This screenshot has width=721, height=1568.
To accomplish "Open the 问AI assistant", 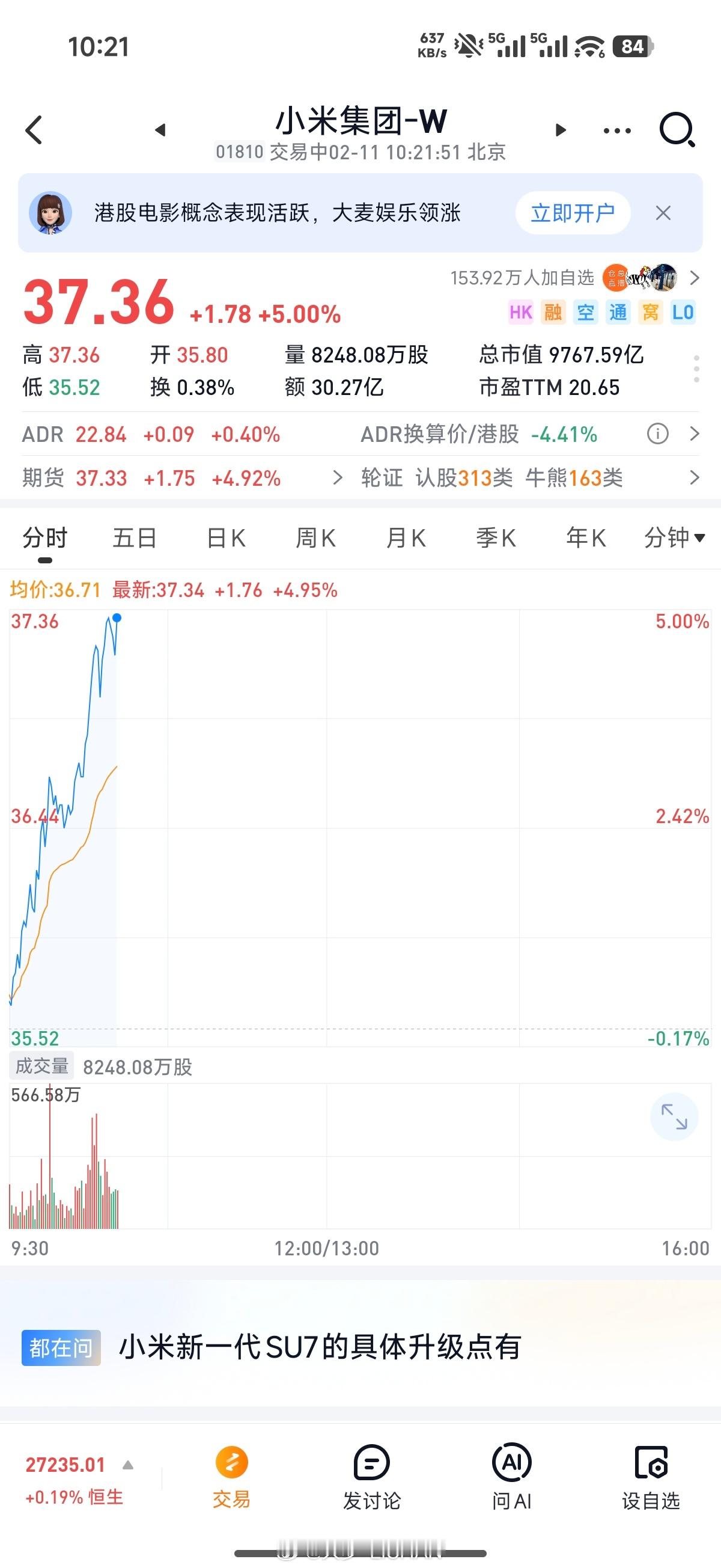I will coord(513,1476).
